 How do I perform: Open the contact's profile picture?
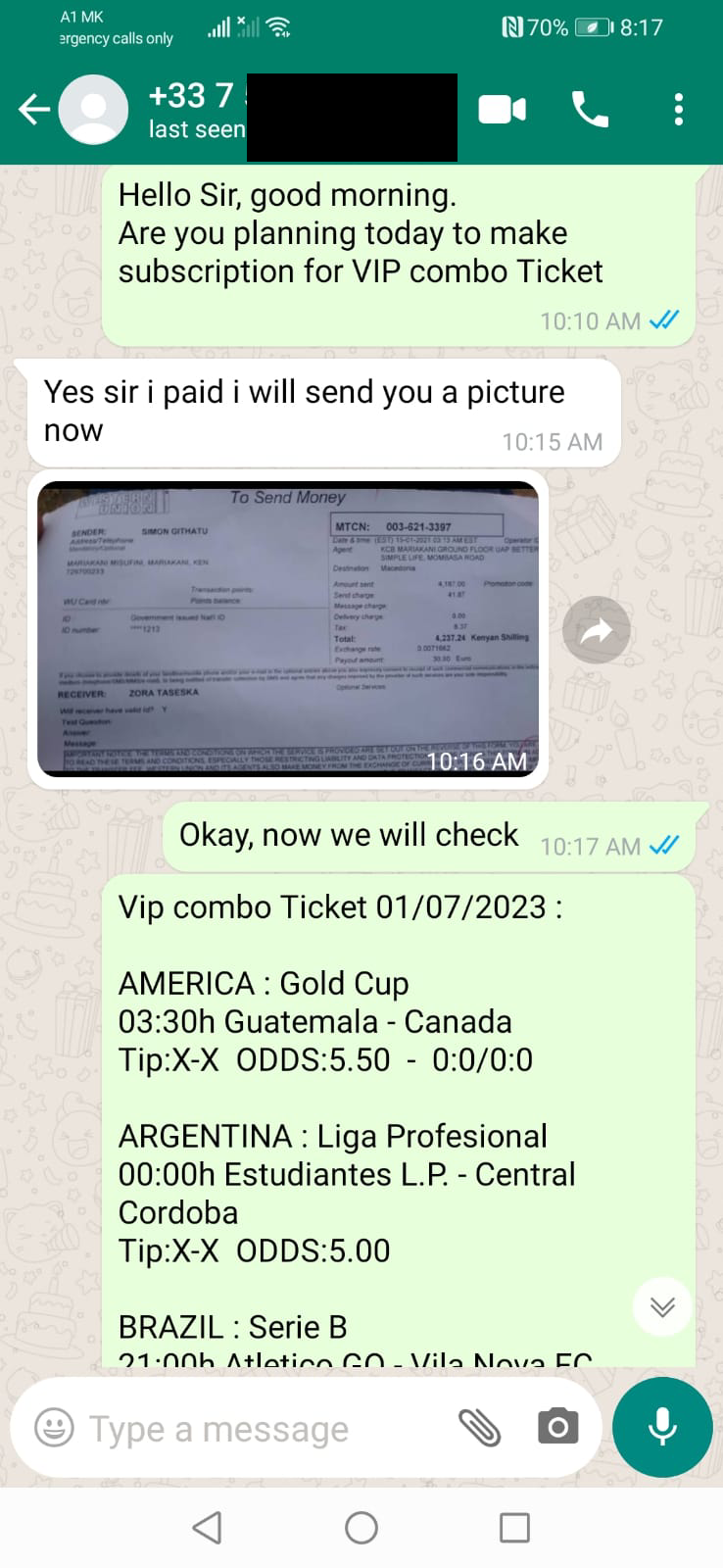94,110
